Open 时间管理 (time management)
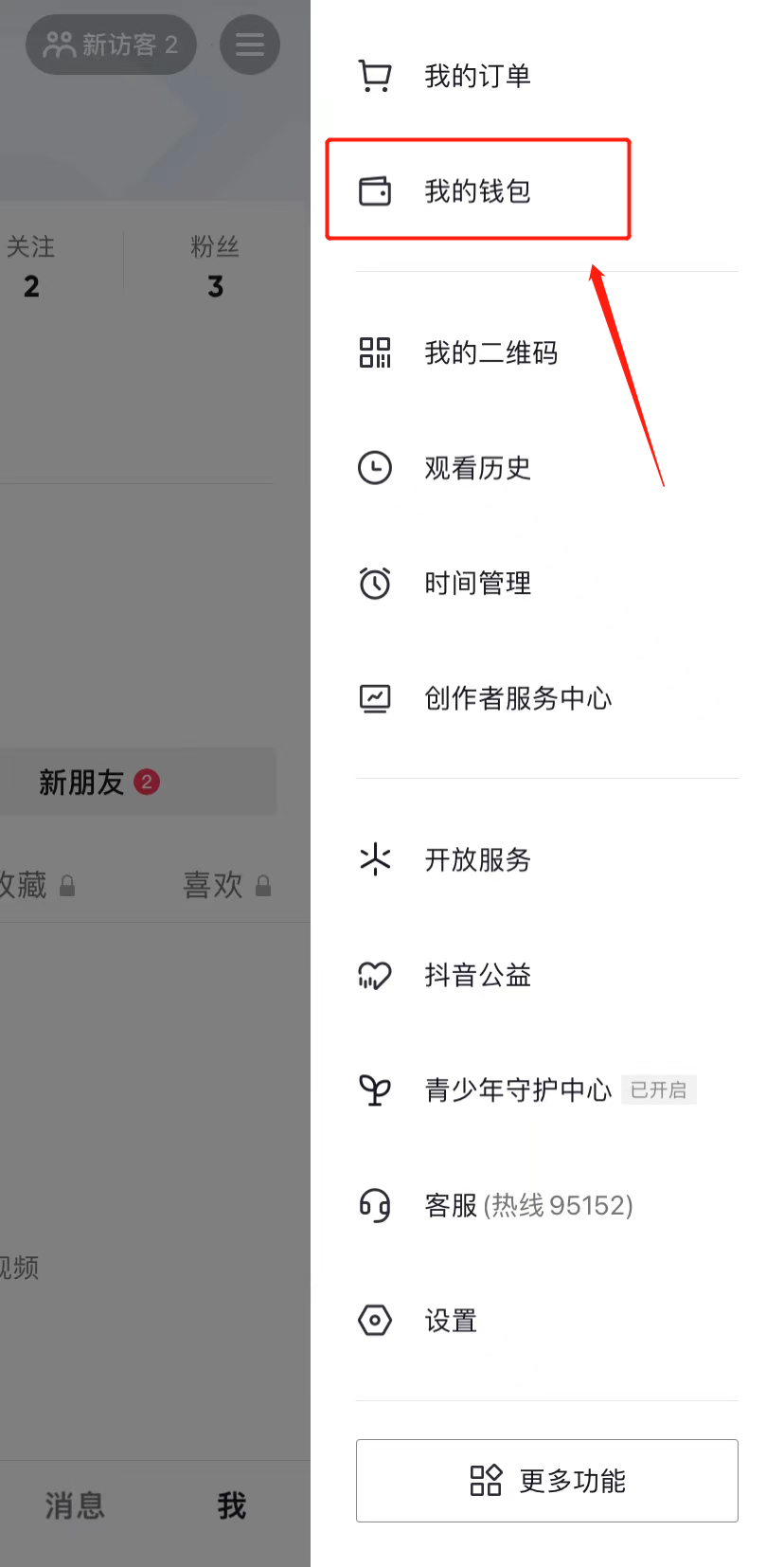This screenshot has width=784, height=1567. (x=477, y=583)
